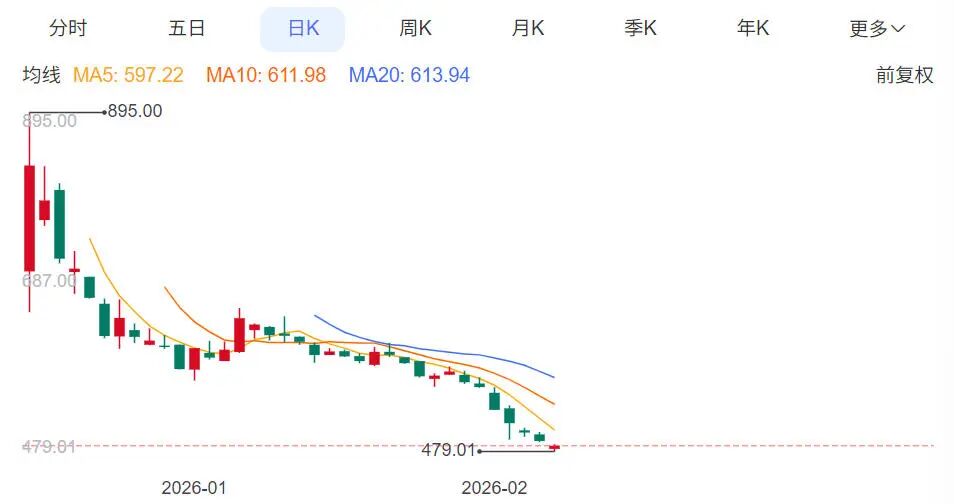Expand the 更多 period dropdown
954x504 pixels.
(877, 29)
